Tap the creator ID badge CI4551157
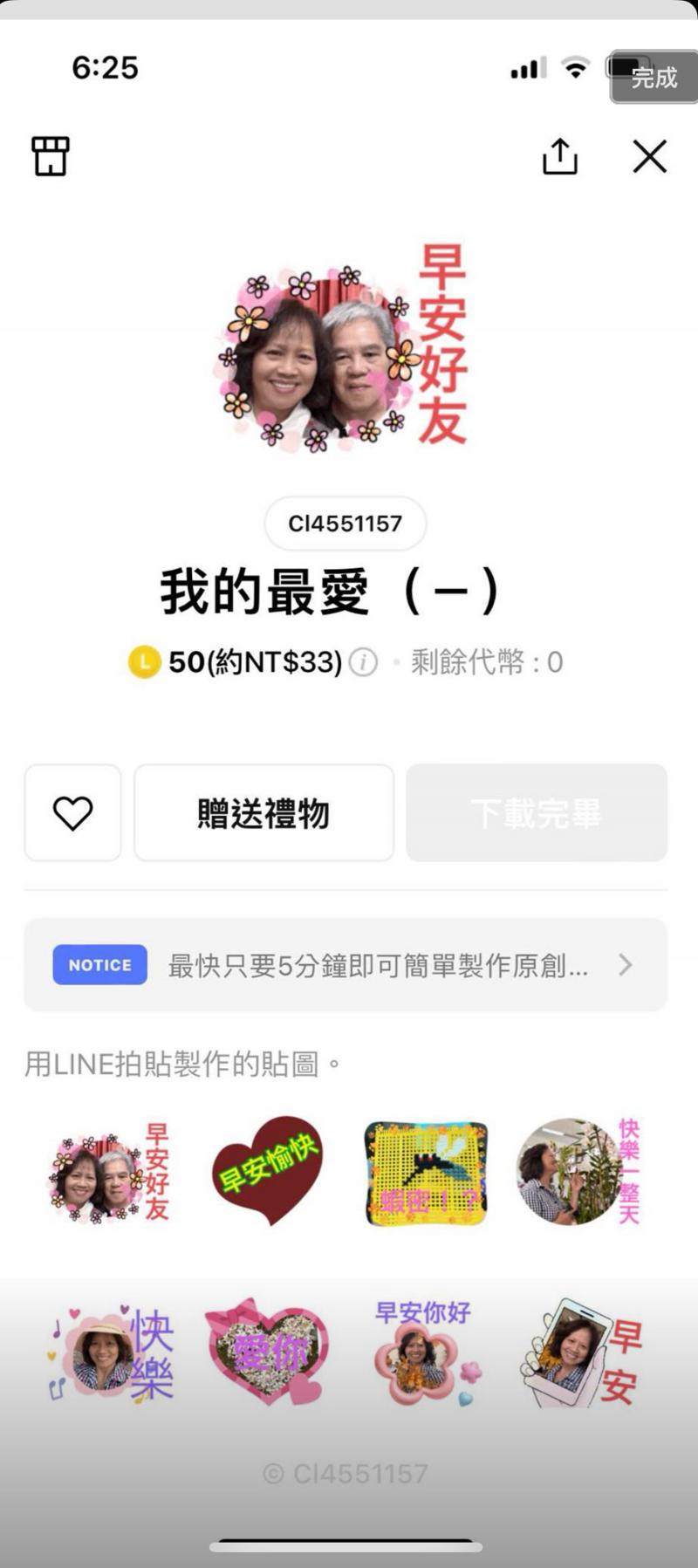This screenshot has width=698, height=1568. pos(345,524)
